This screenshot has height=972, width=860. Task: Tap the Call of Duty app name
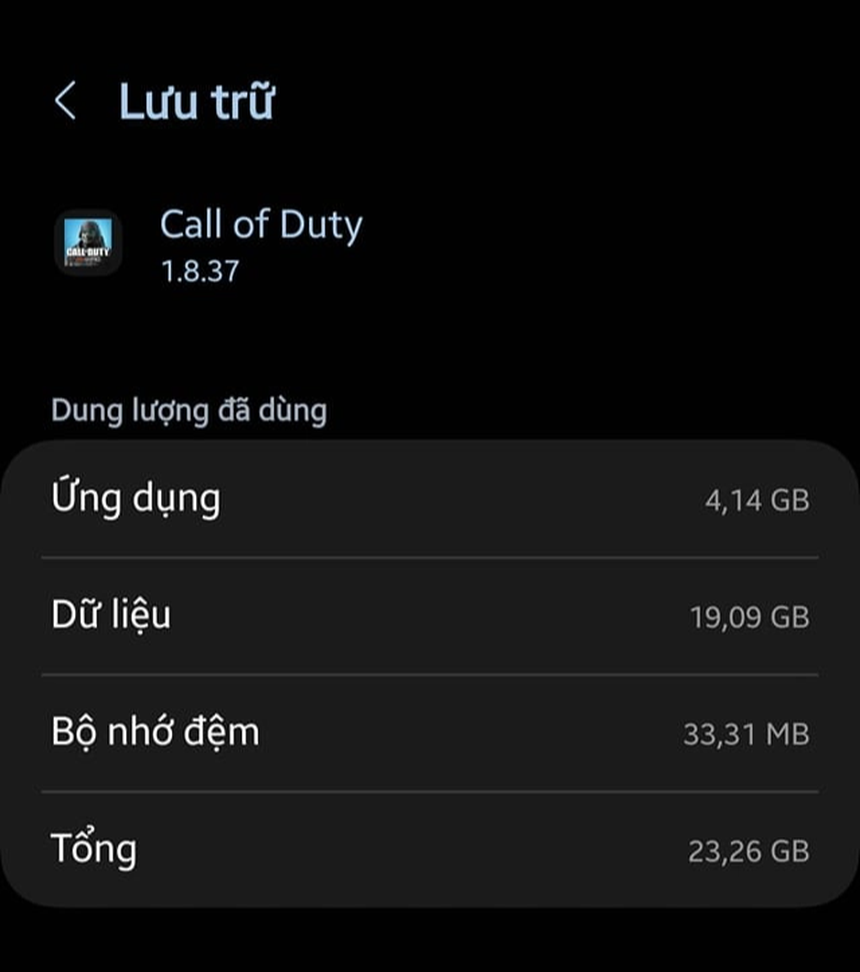pos(261,225)
